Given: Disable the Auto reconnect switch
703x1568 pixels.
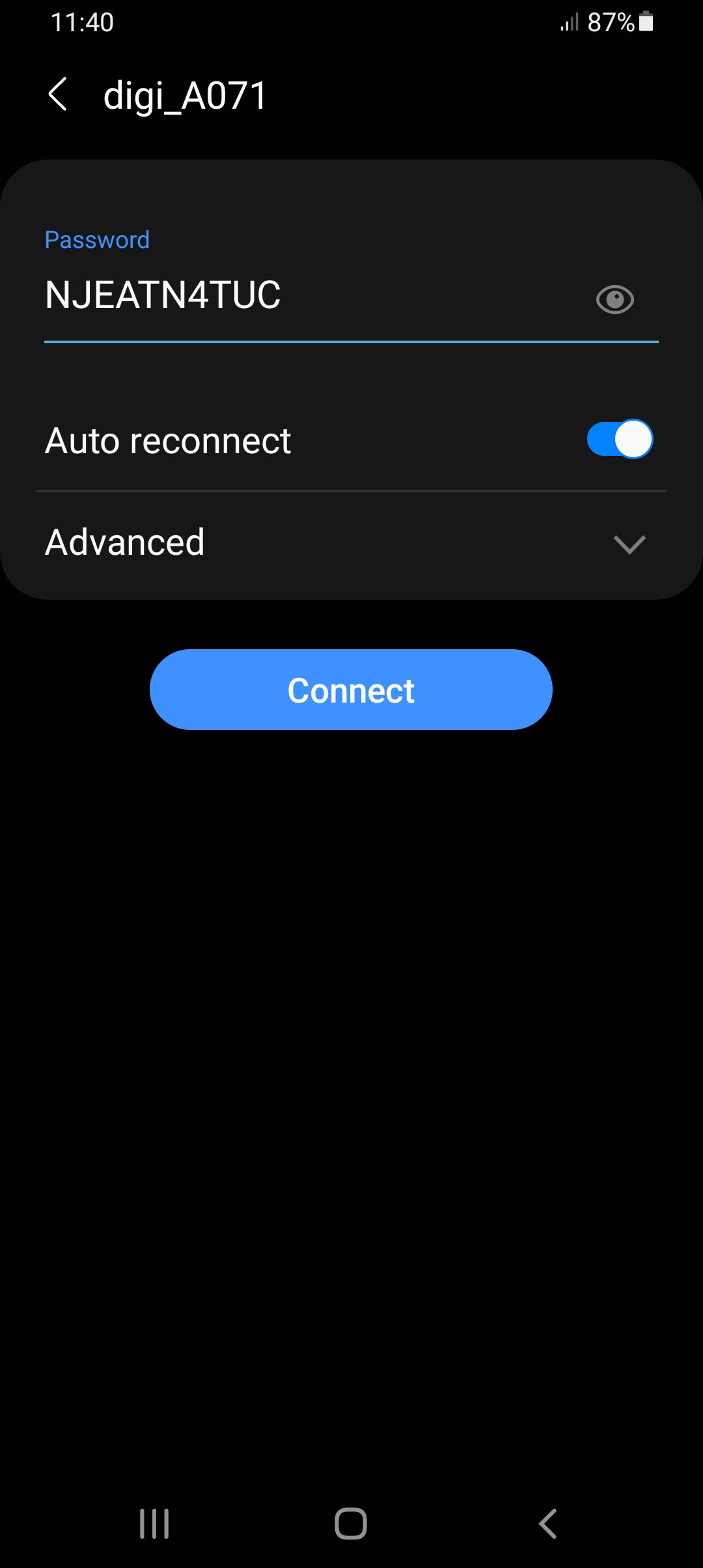Looking at the screenshot, I should coord(619,440).
